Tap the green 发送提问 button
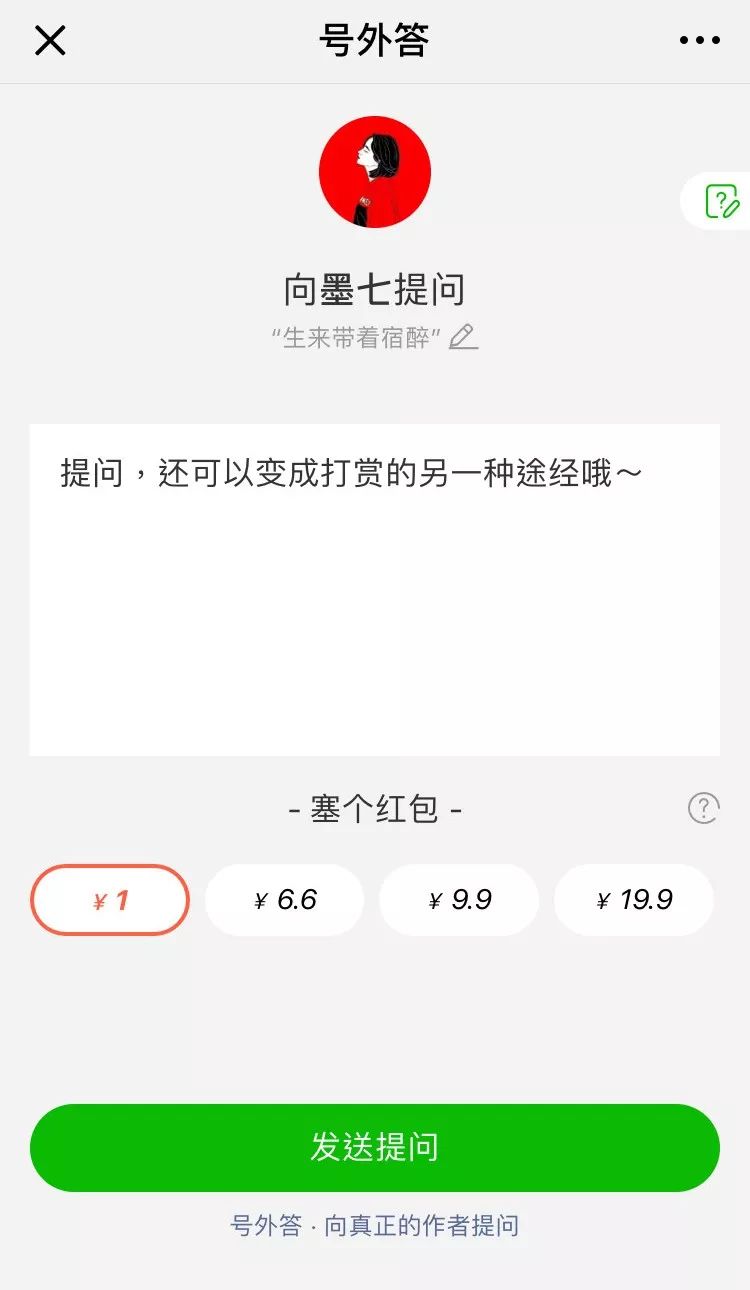Viewport: 750px width, 1290px height. (375, 1147)
